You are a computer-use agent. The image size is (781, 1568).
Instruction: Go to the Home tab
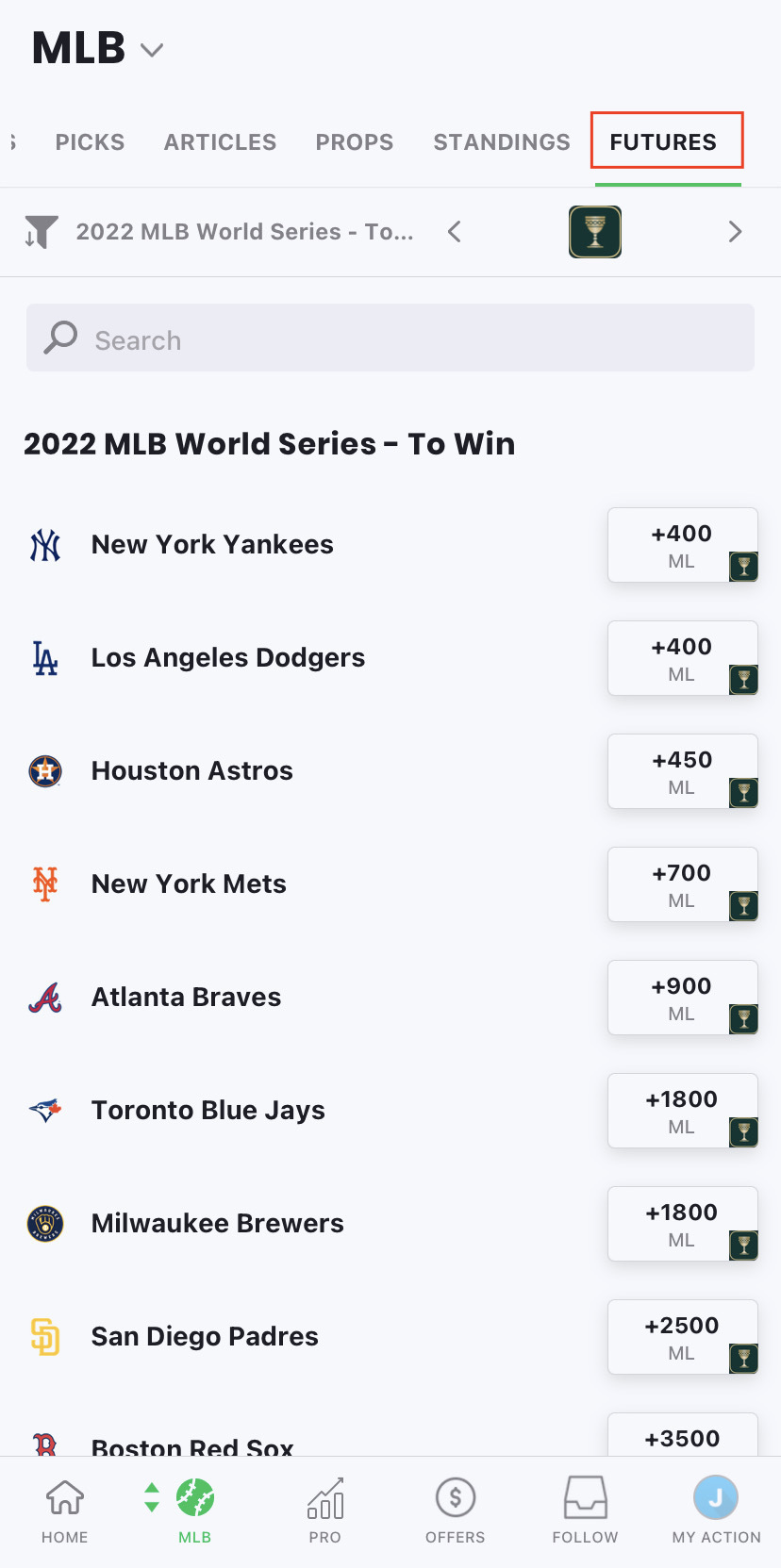click(x=65, y=1510)
